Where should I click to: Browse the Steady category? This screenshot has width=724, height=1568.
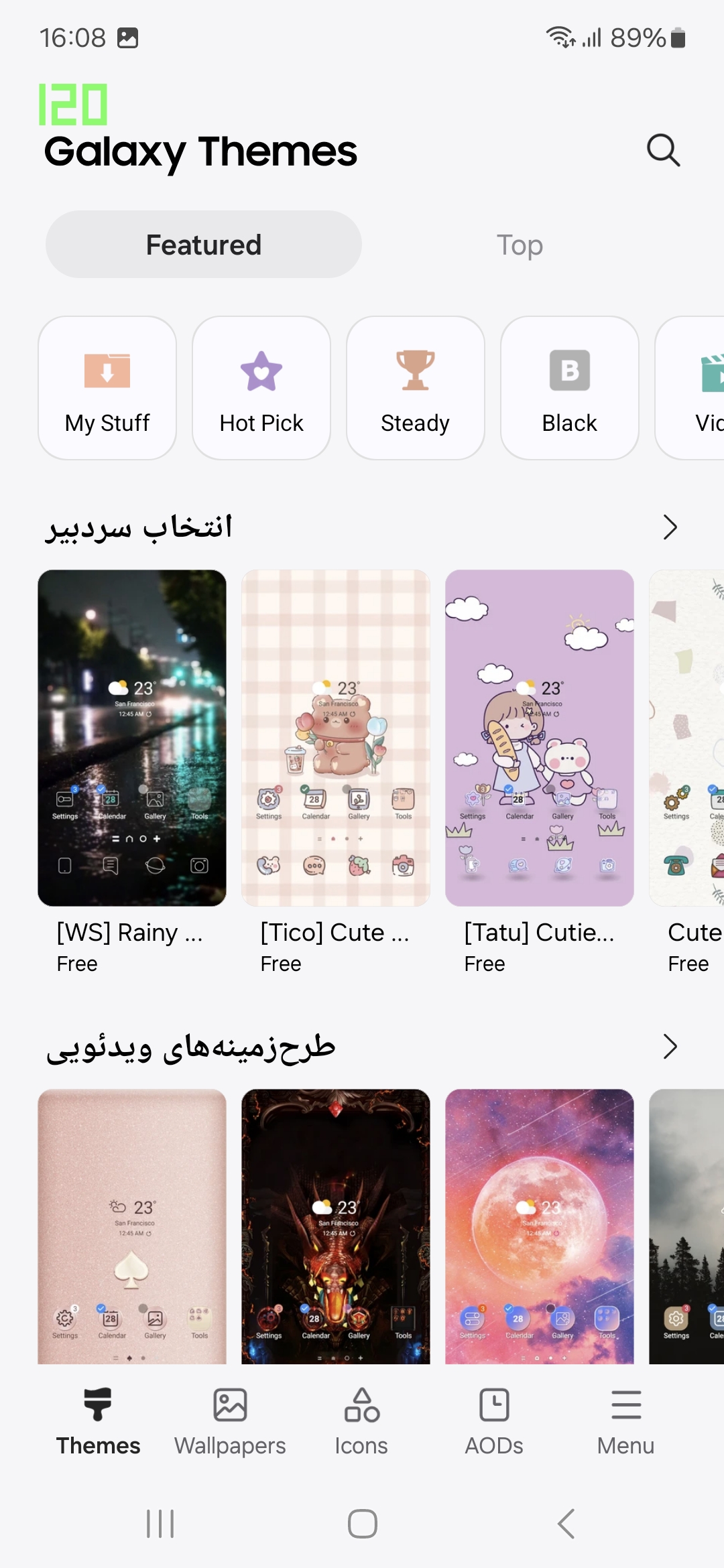point(416,388)
